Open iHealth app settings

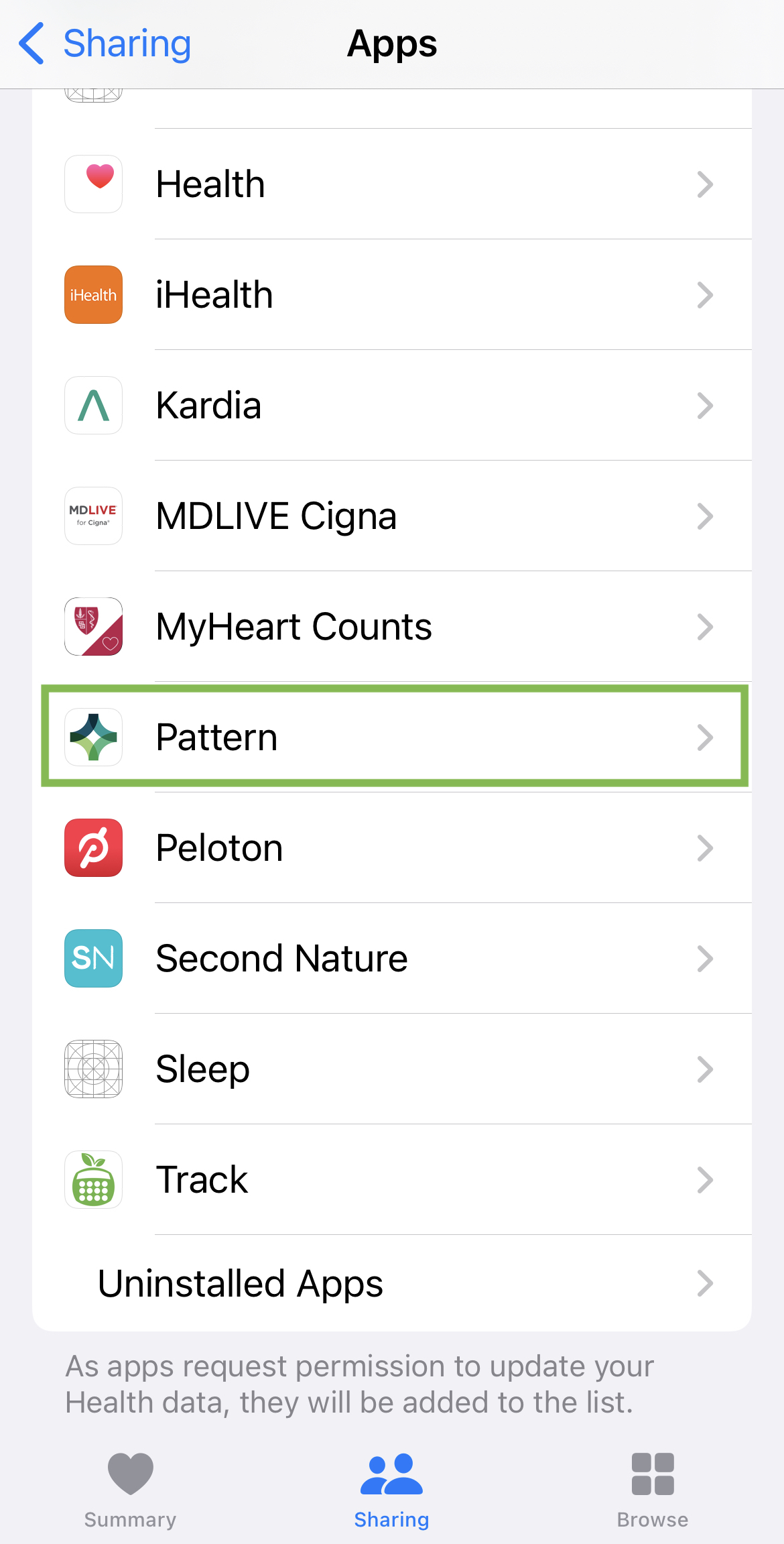point(392,295)
